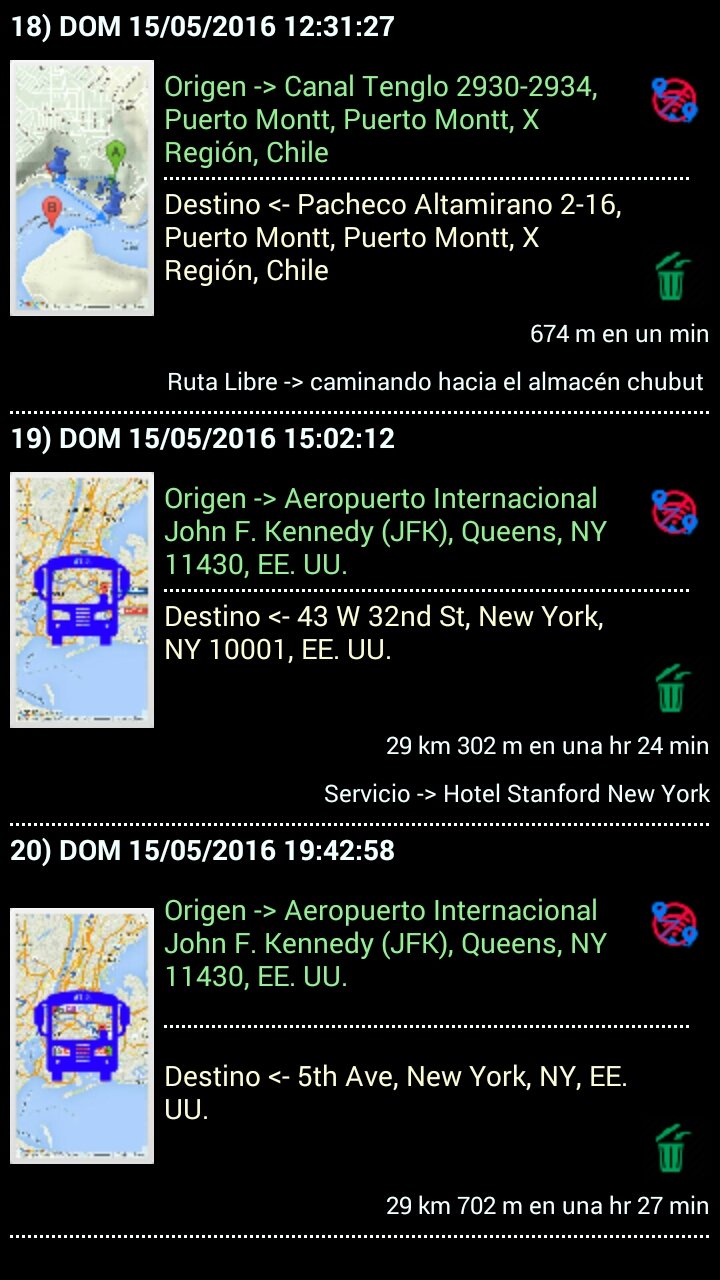Screen dimensions: 720x1280
Task: Open the bus map thumbnail of trip 19
Action: (x=82, y=600)
